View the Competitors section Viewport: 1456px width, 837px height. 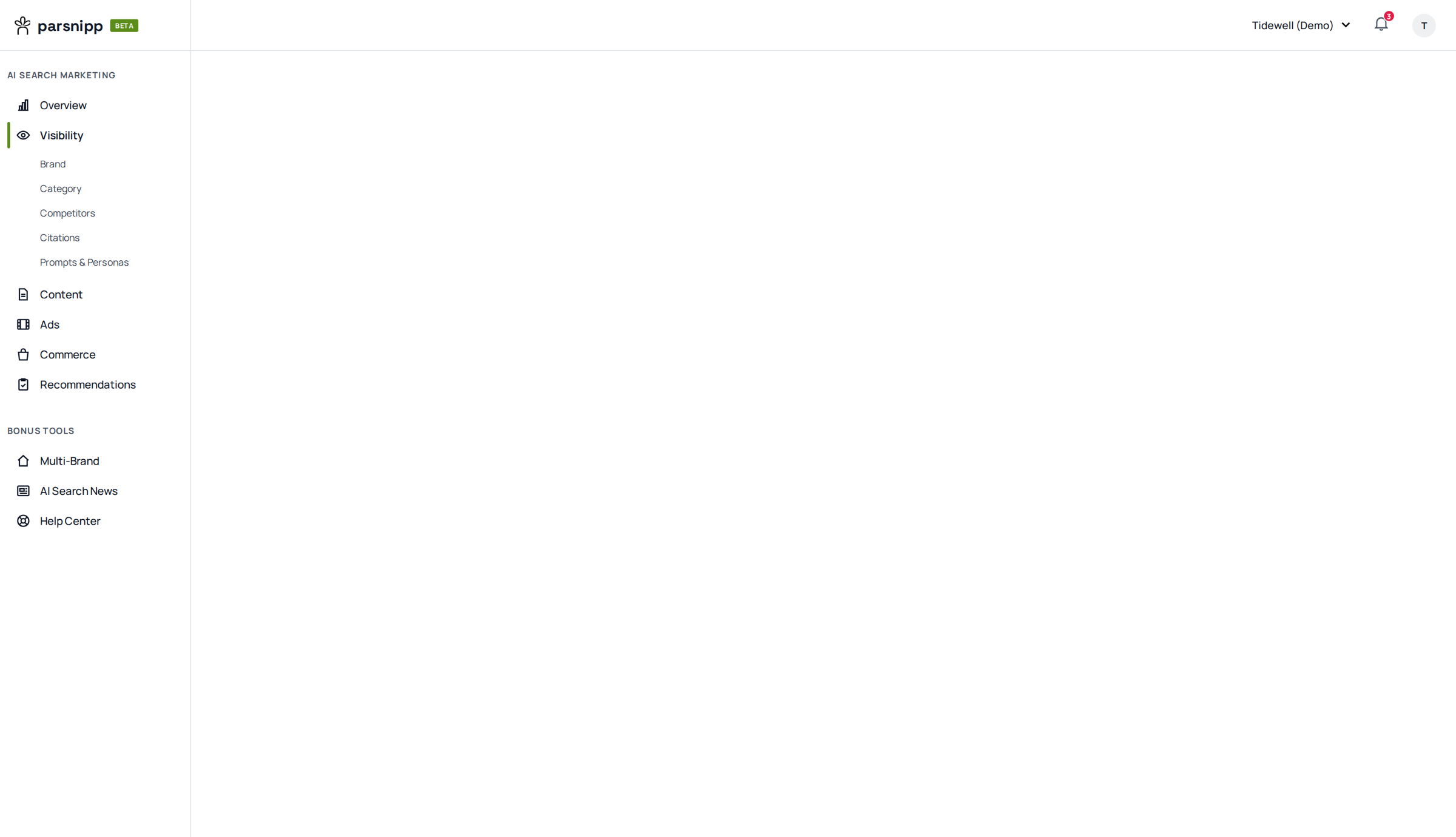tap(67, 213)
